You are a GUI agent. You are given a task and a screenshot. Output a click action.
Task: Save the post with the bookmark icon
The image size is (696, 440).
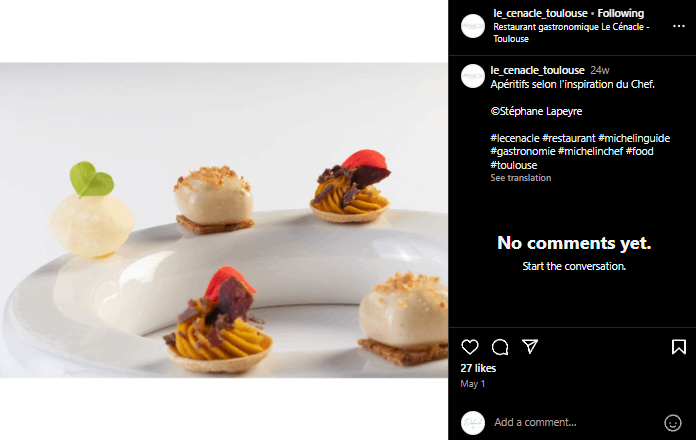[678, 347]
